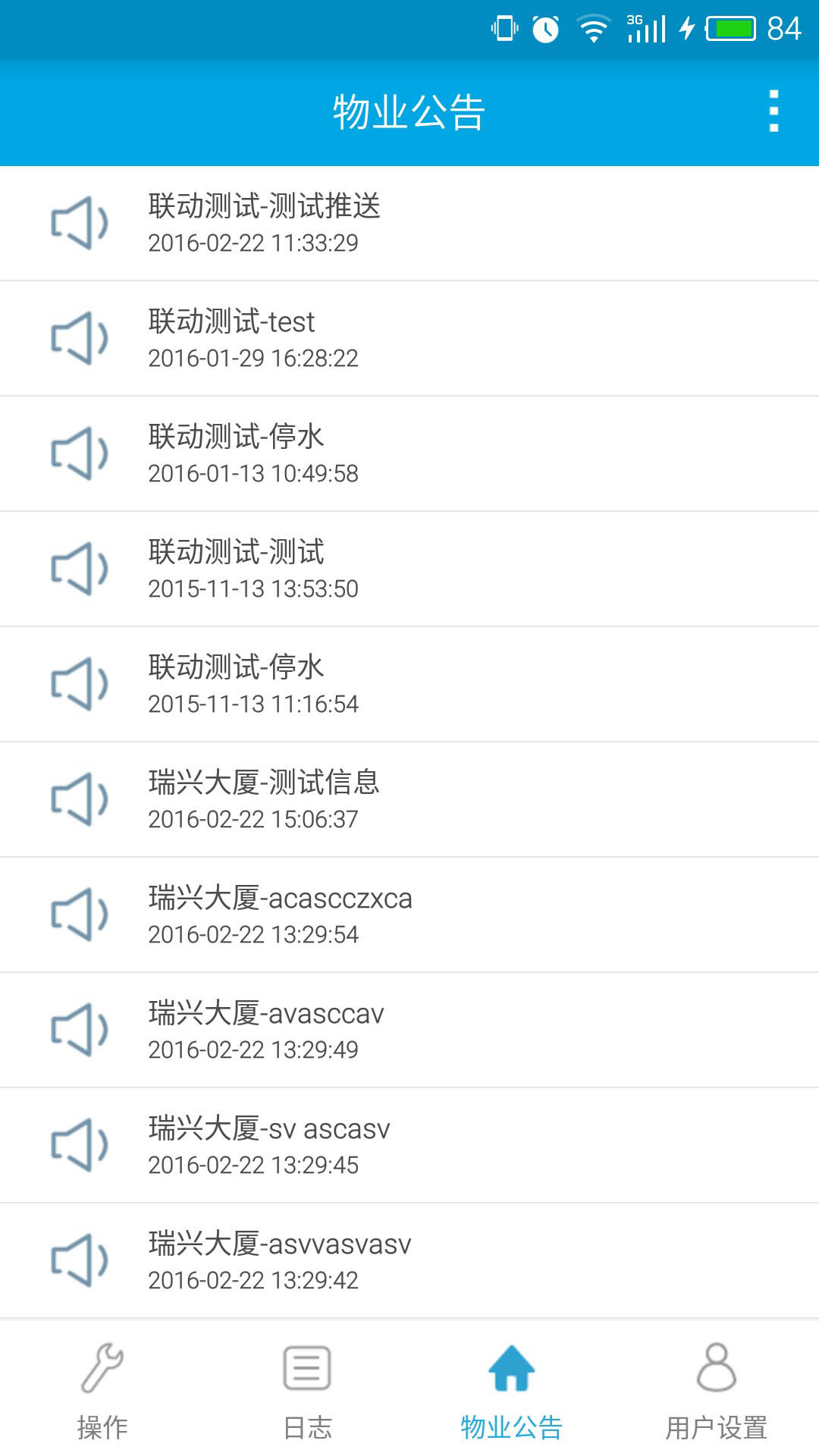
Task: Open 瑞兴大厦-asvvasvasv announcement
Action: click(409, 1261)
